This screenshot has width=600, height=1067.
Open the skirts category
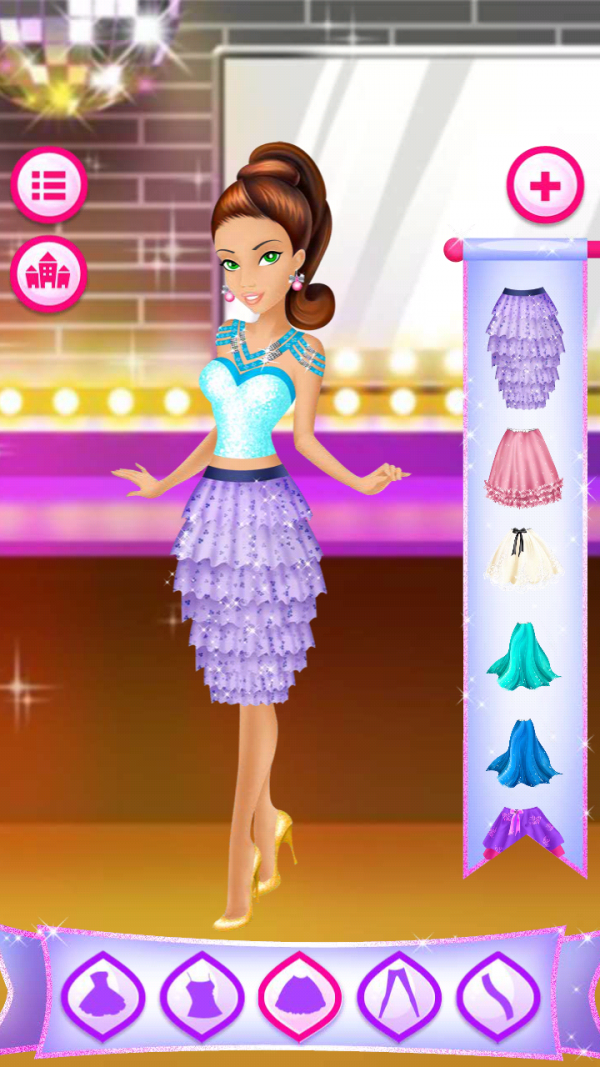[300, 995]
